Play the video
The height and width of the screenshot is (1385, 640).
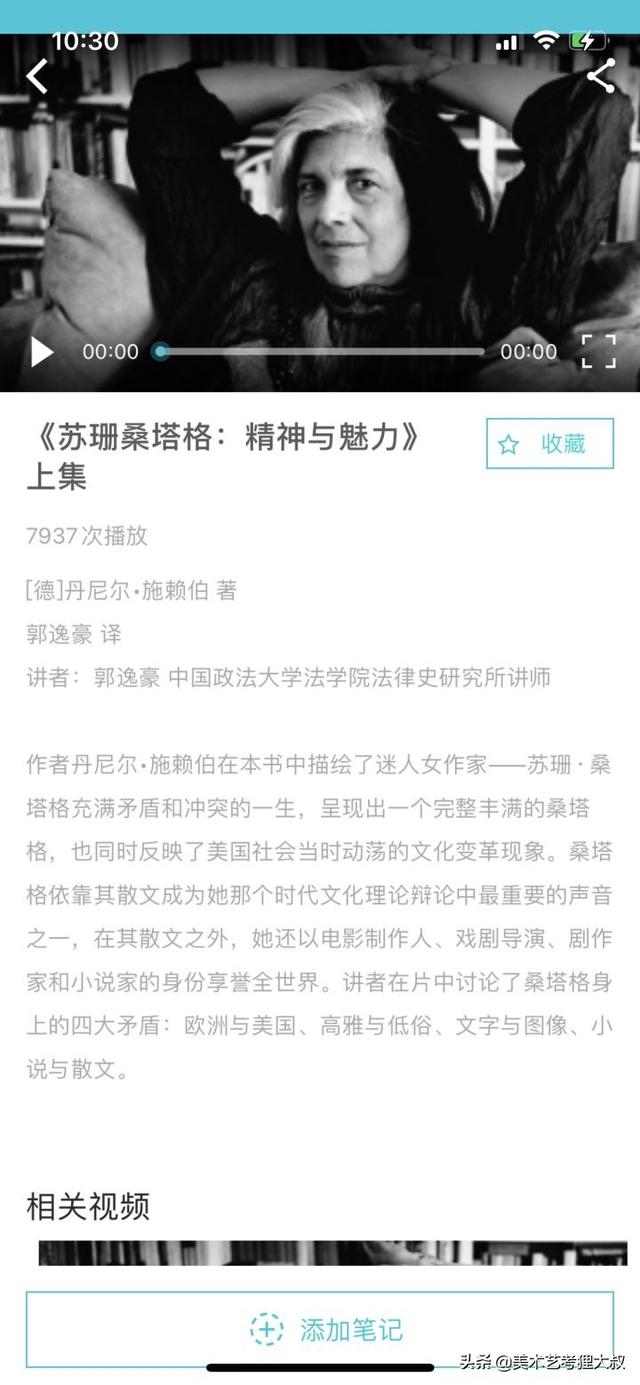point(42,352)
